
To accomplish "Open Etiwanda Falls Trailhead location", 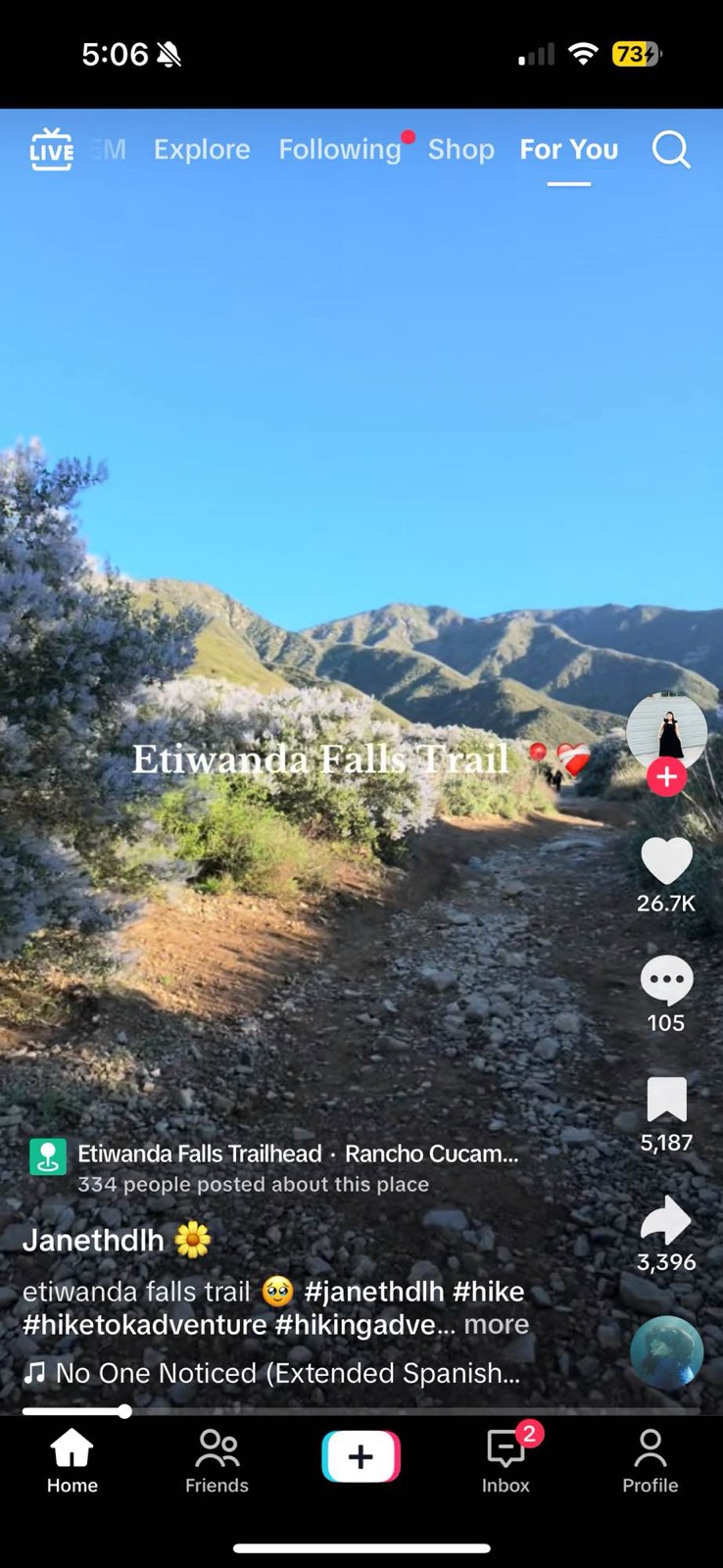I will (x=200, y=1153).
